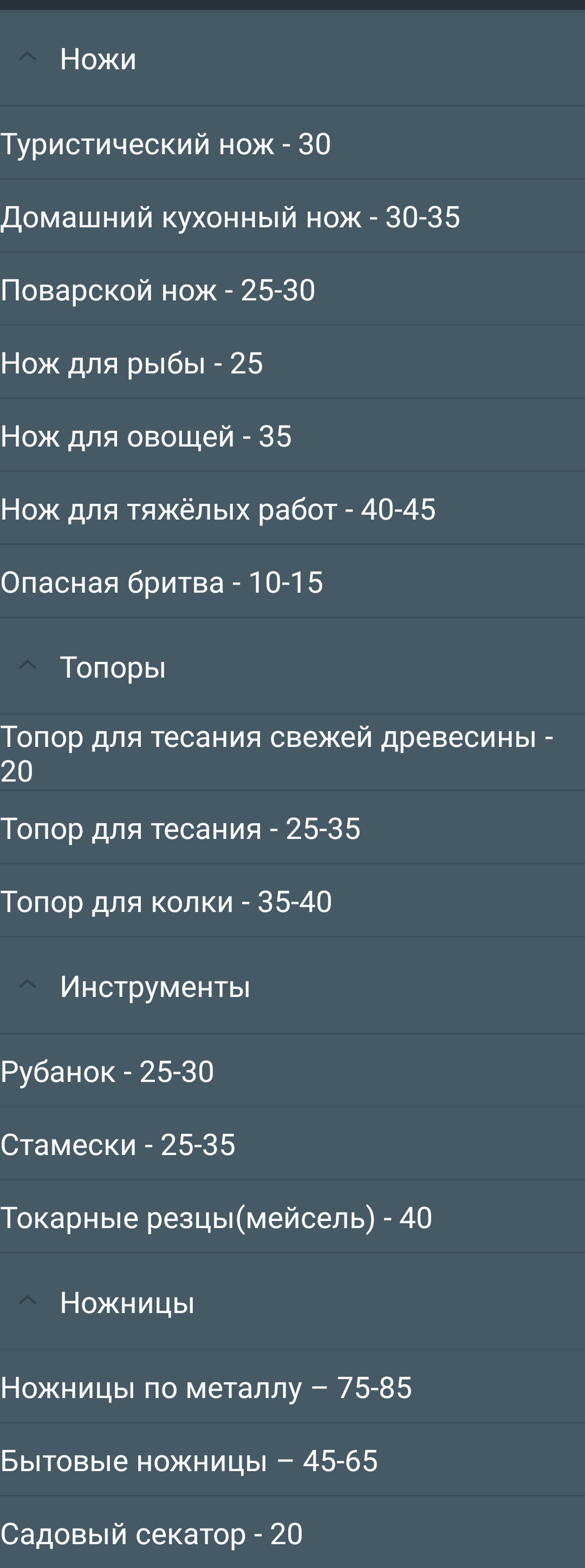Collapse the Ножницы section
Screen dimensions: 585x1568
pyautogui.click(x=28, y=1301)
